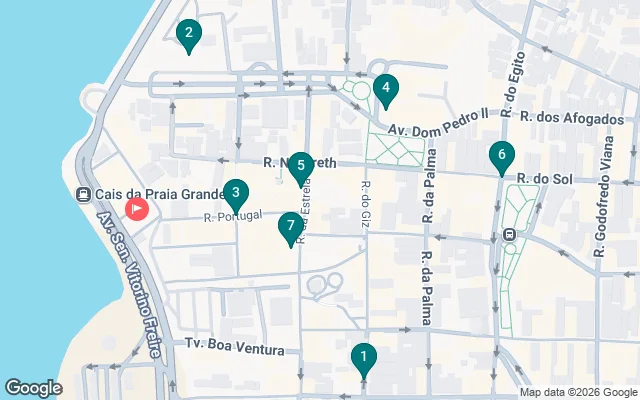Image resolution: width=640 pixels, height=400 pixels.
Task: Open map pin number 2
Action: [x=187, y=35]
